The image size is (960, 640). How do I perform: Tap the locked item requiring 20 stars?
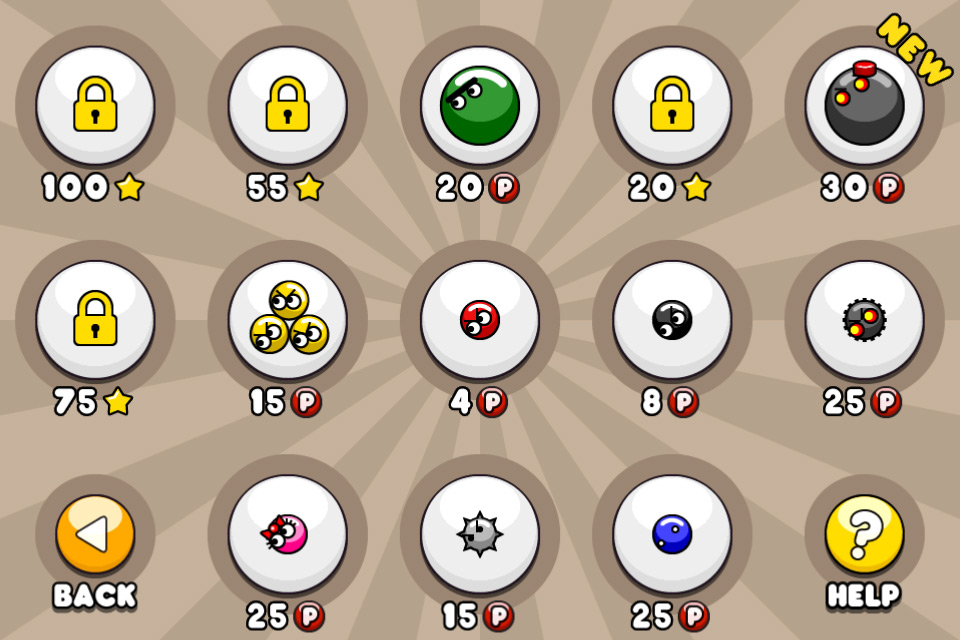[672, 105]
